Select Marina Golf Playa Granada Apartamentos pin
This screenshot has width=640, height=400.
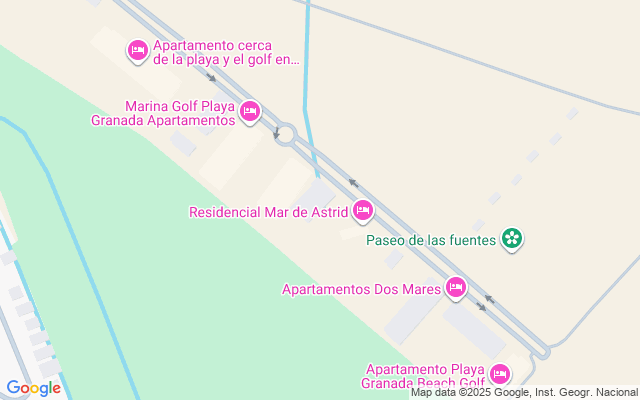pos(250,112)
